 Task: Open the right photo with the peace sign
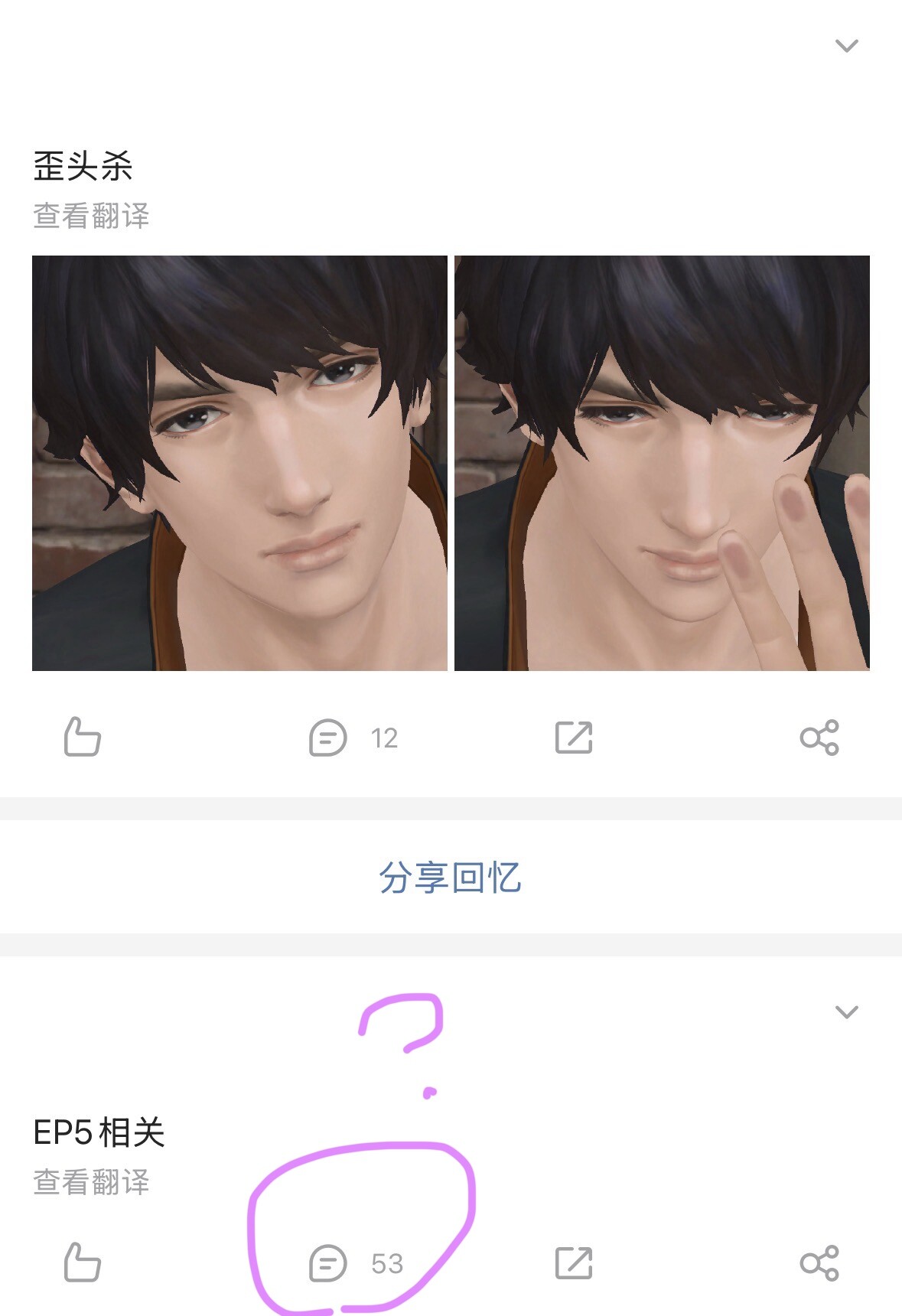coord(662,463)
